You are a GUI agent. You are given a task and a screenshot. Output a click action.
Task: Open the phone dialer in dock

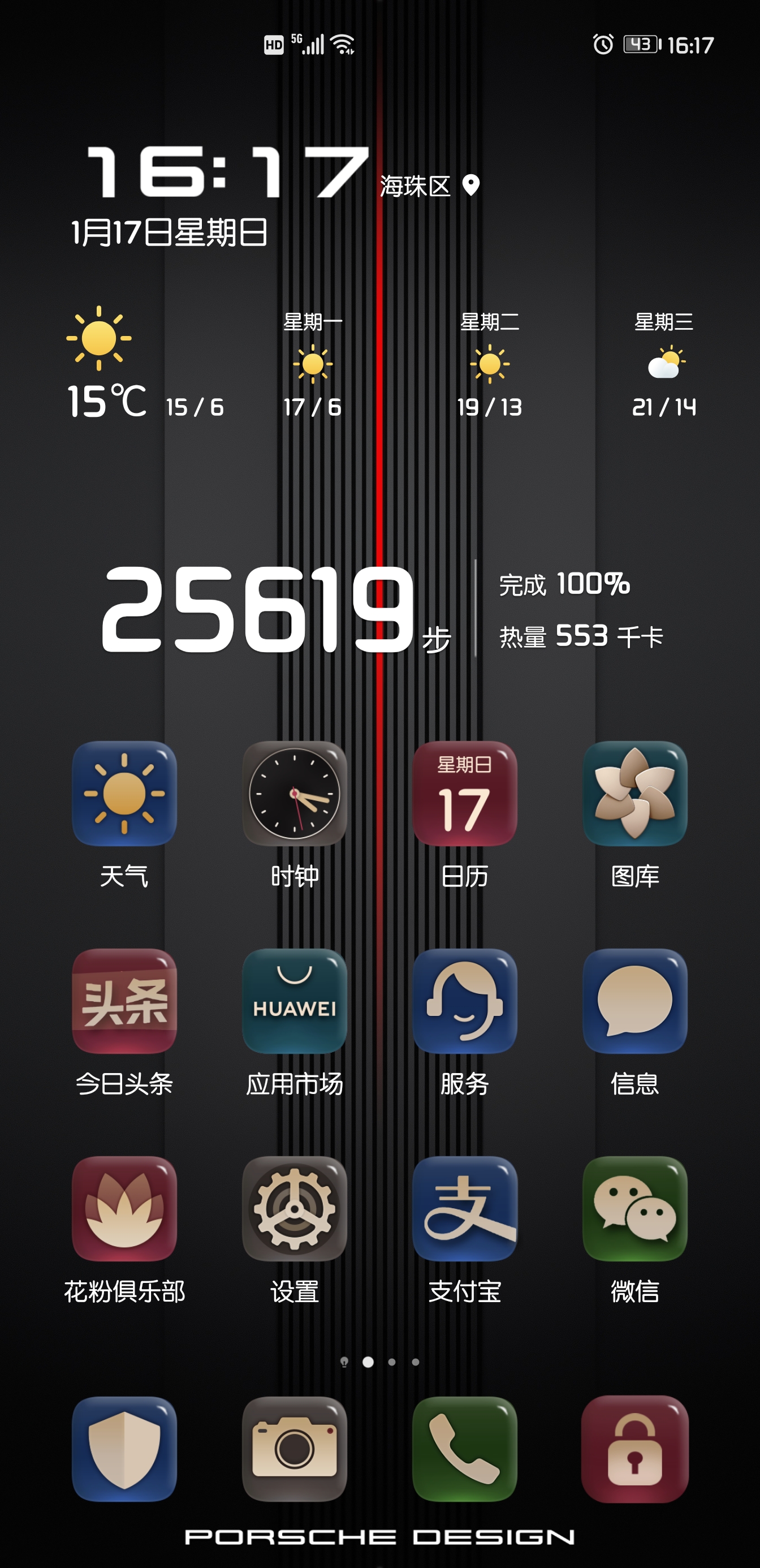click(465, 1449)
